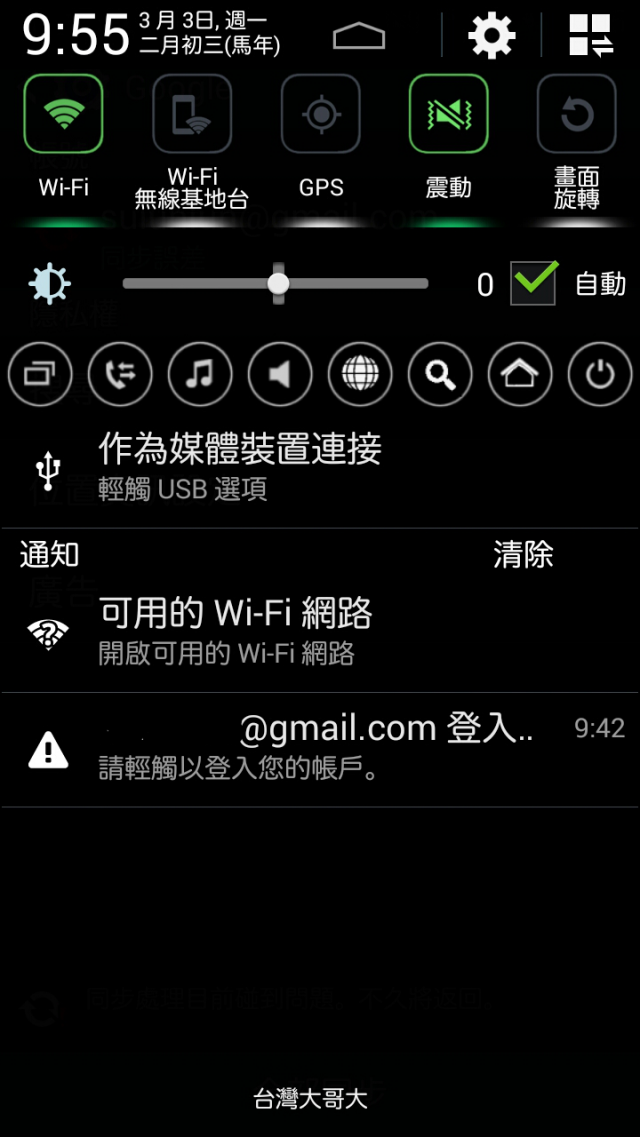Open USB options for the media device connection
The image size is (640, 1138).
240,467
